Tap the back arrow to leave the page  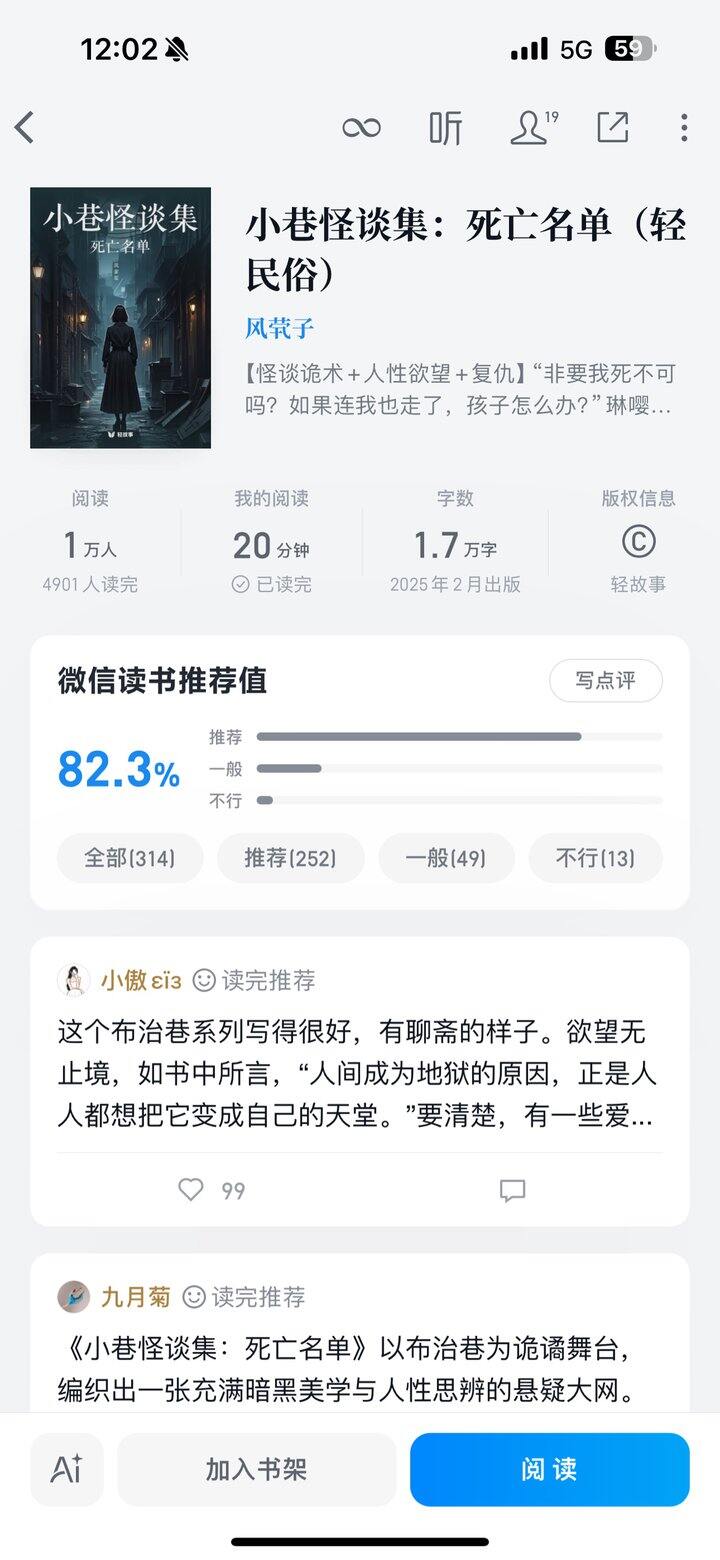[25, 128]
